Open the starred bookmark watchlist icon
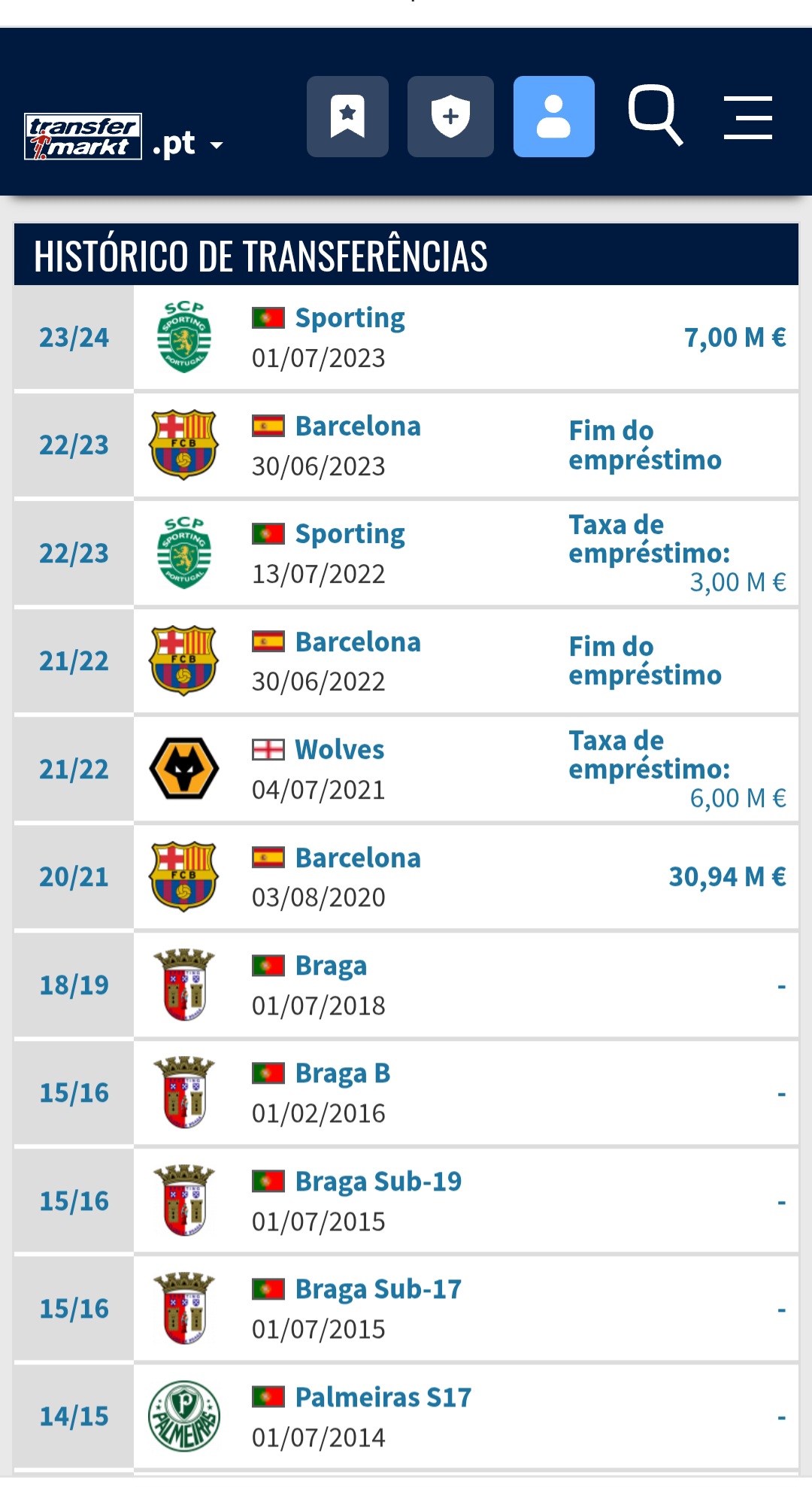This screenshot has width=812, height=1487. coord(347,117)
